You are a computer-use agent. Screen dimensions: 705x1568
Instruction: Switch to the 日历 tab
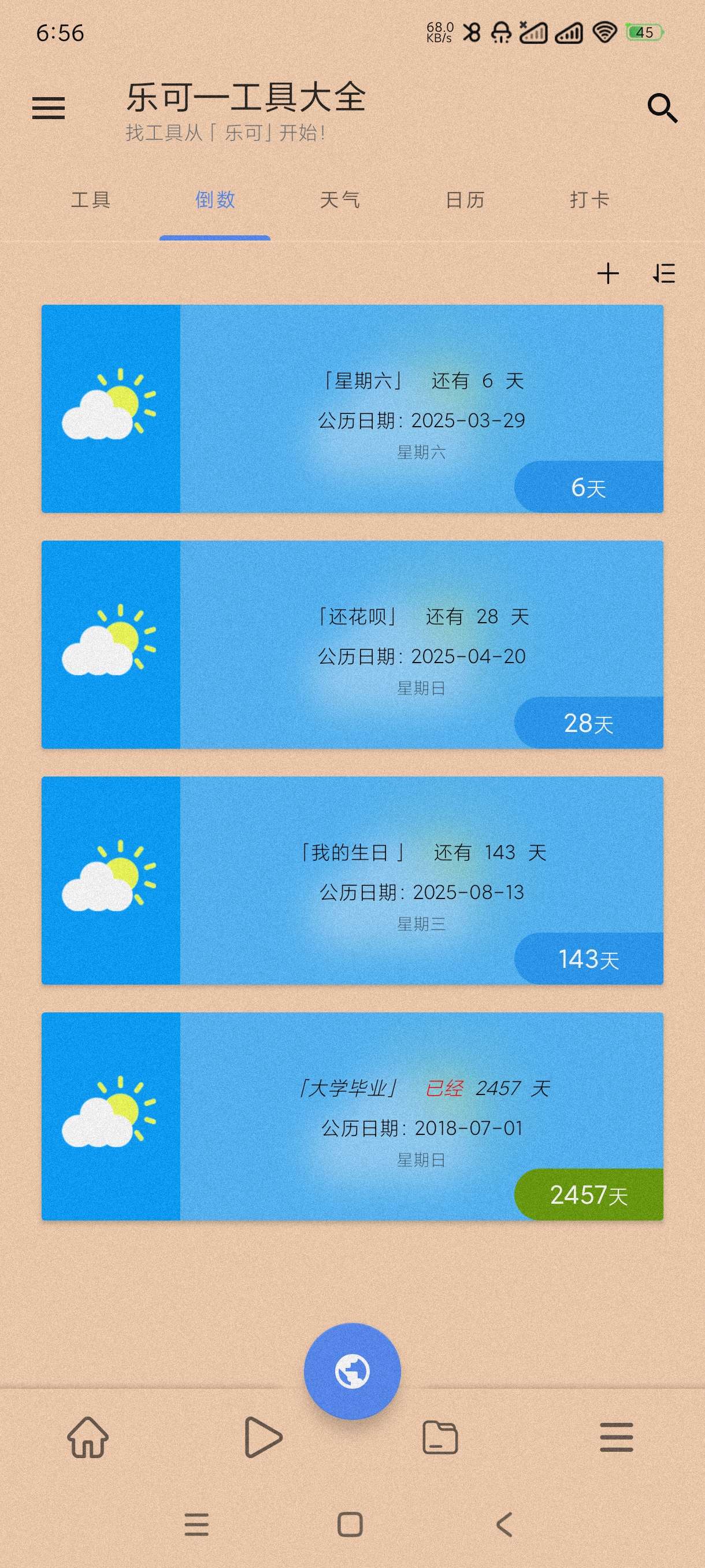point(465,199)
